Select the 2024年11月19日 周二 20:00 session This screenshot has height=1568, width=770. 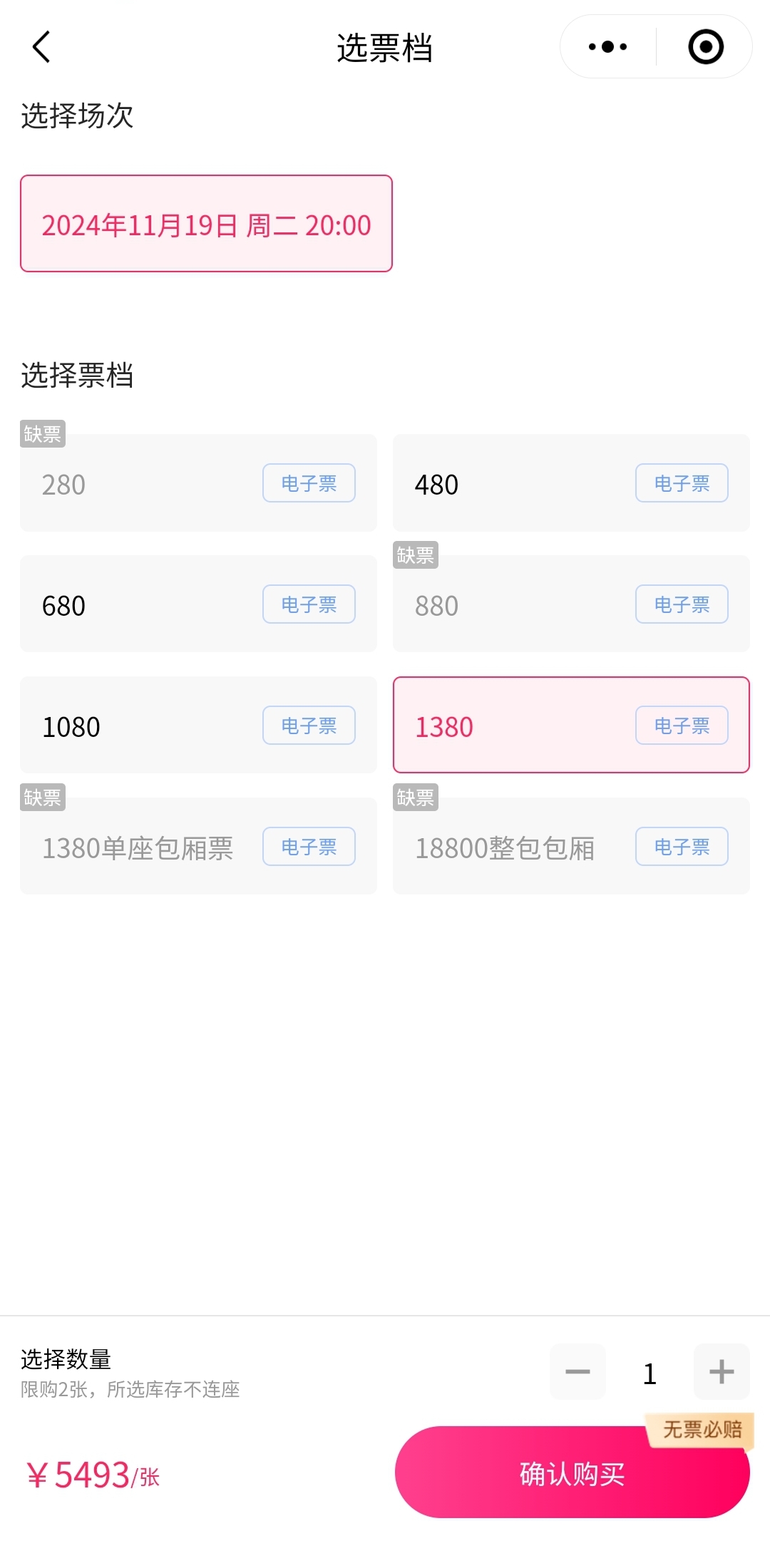pos(206,224)
